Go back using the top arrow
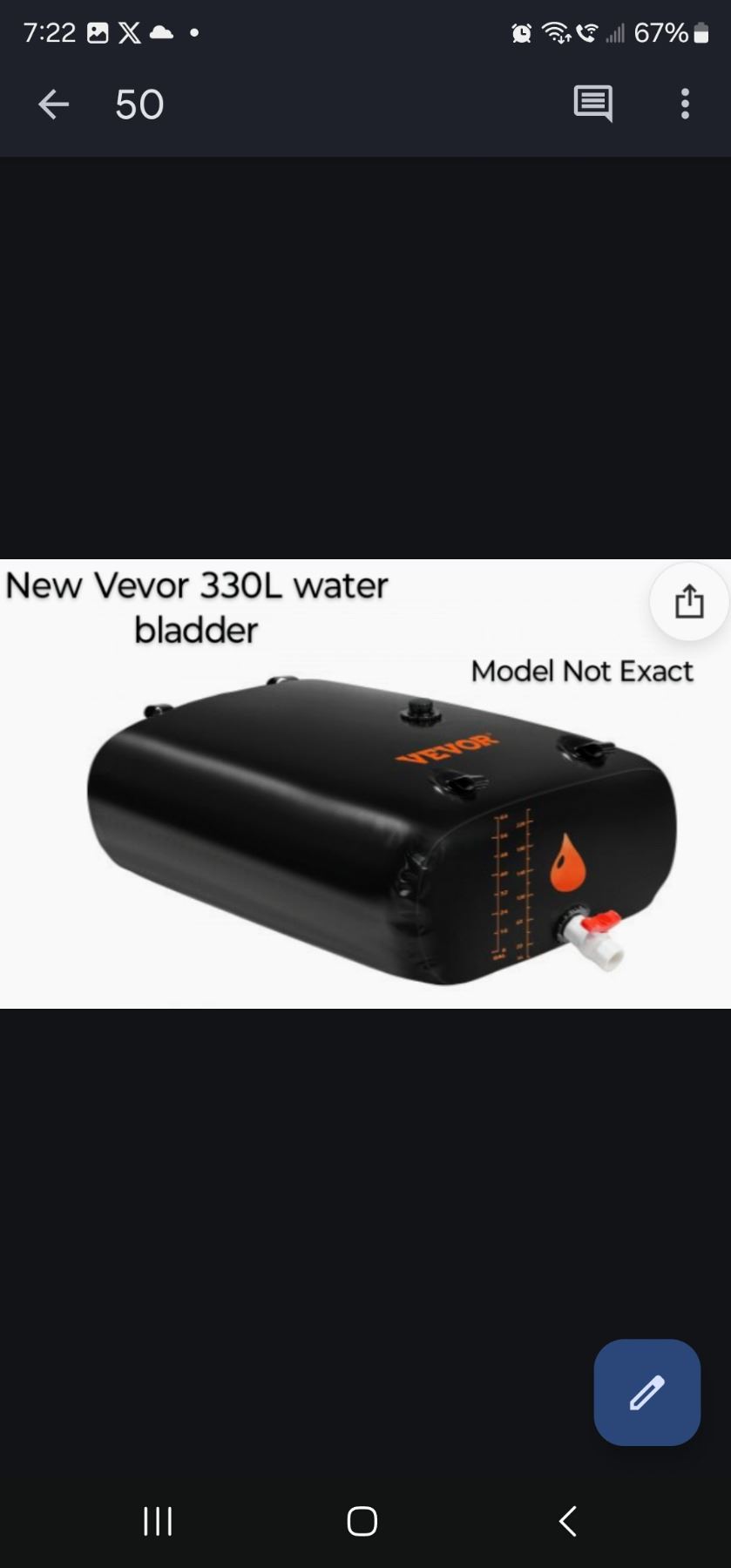 click(x=53, y=105)
